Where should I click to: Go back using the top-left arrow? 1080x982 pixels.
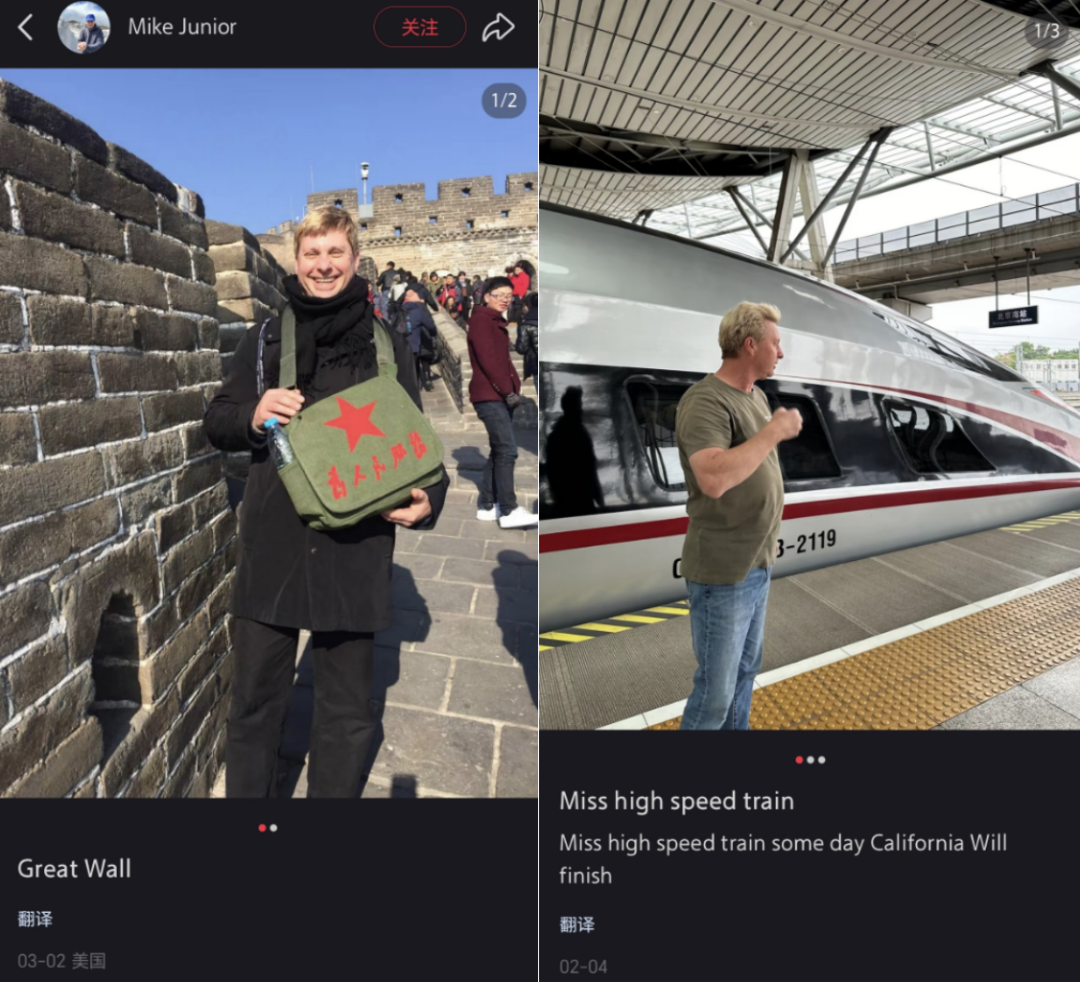[x=26, y=28]
